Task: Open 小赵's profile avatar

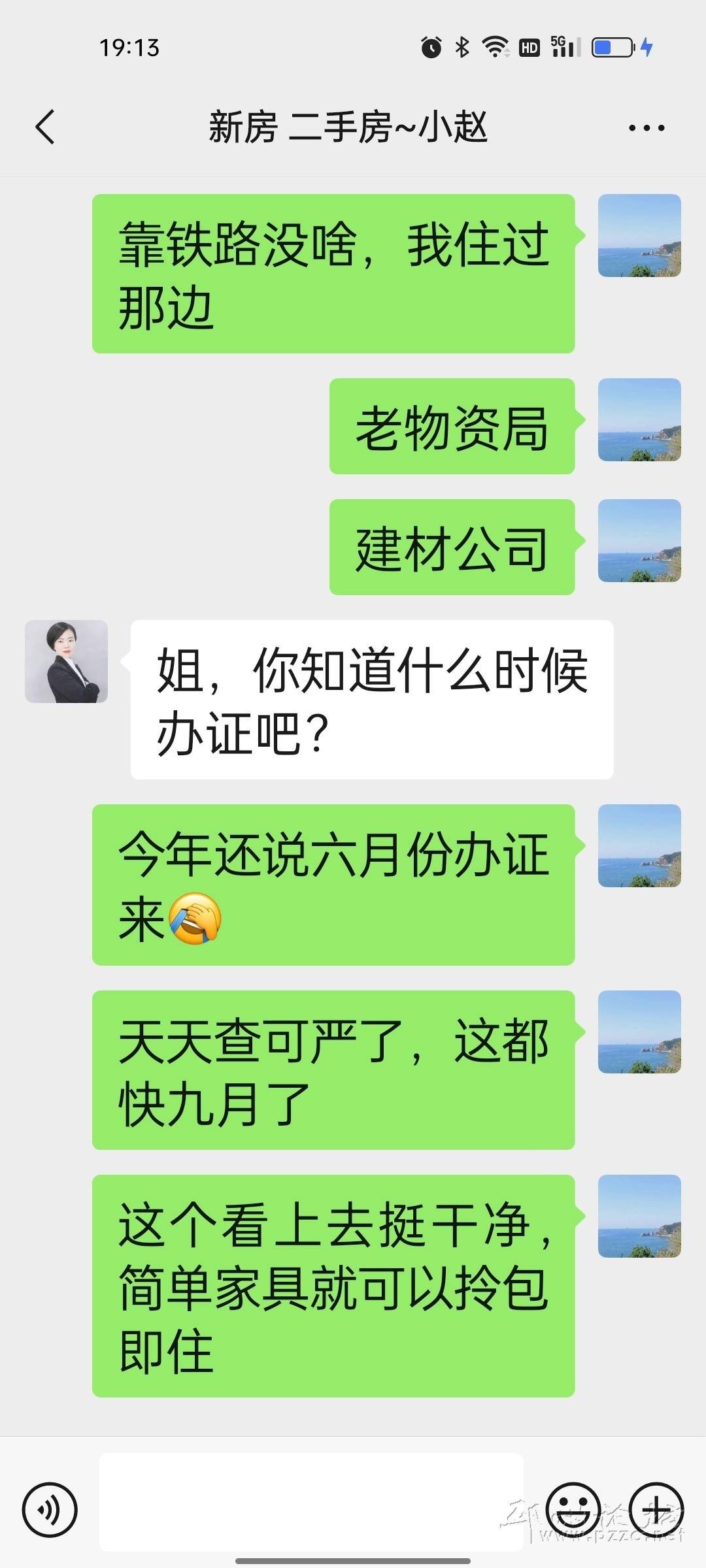Action: [66, 661]
